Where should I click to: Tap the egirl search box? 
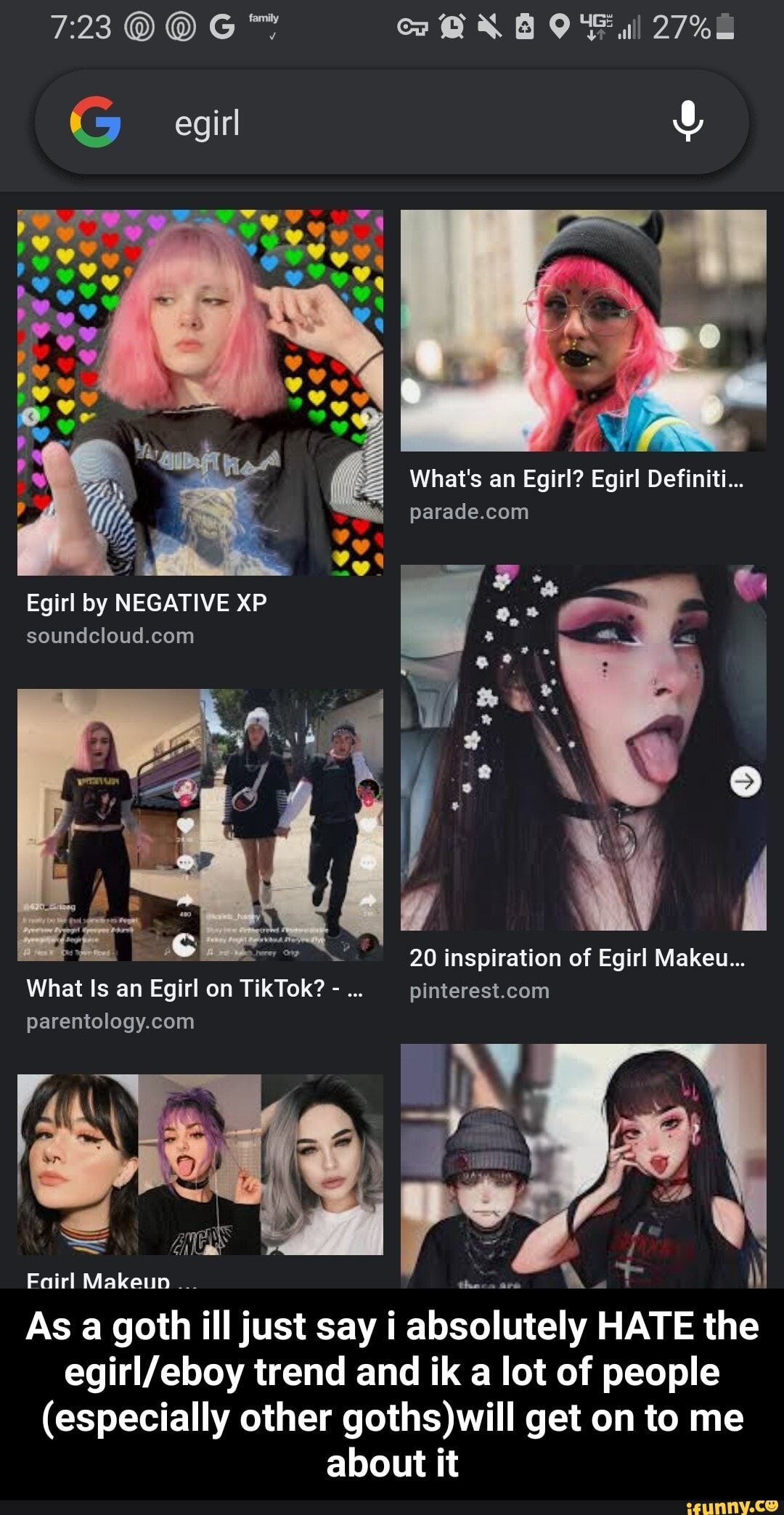click(391, 122)
